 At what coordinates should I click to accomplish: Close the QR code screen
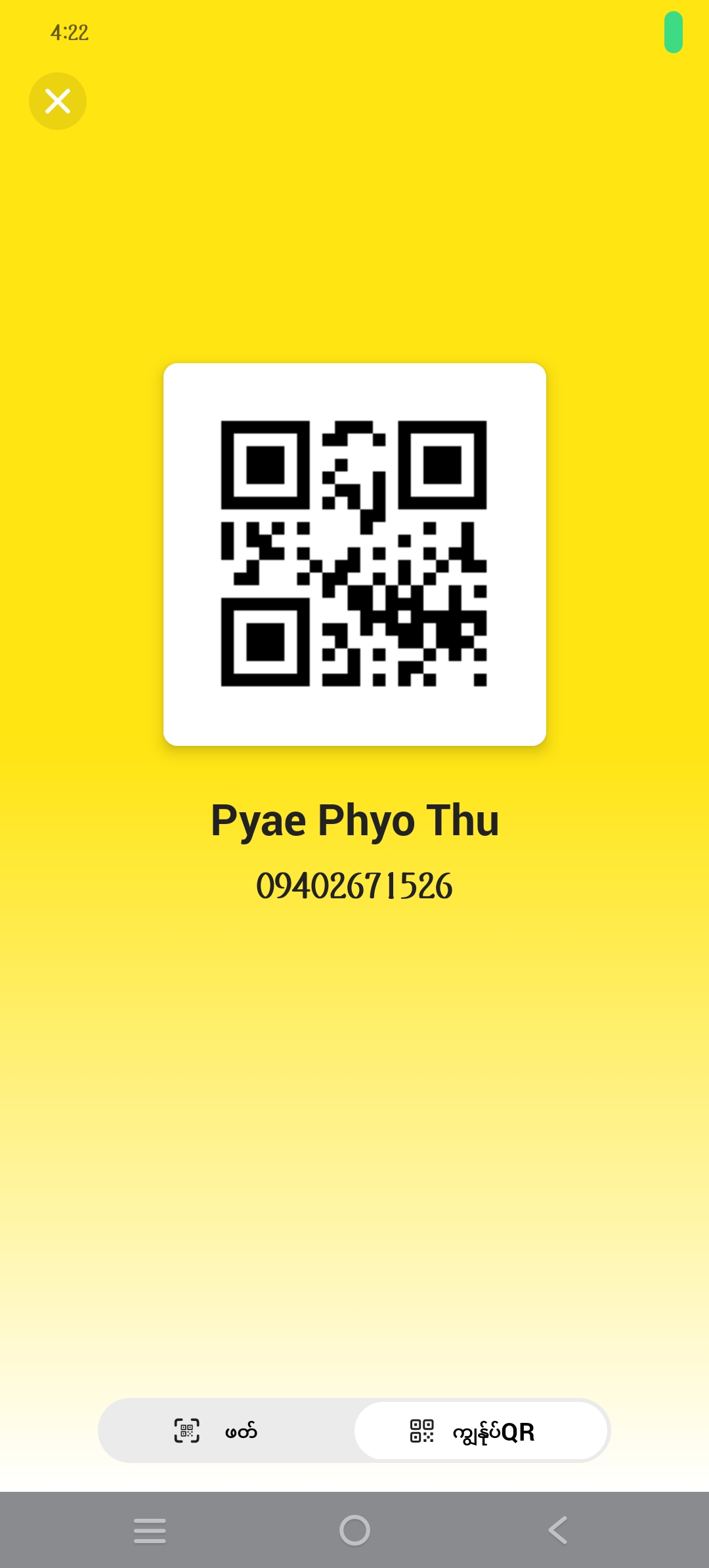tap(58, 101)
